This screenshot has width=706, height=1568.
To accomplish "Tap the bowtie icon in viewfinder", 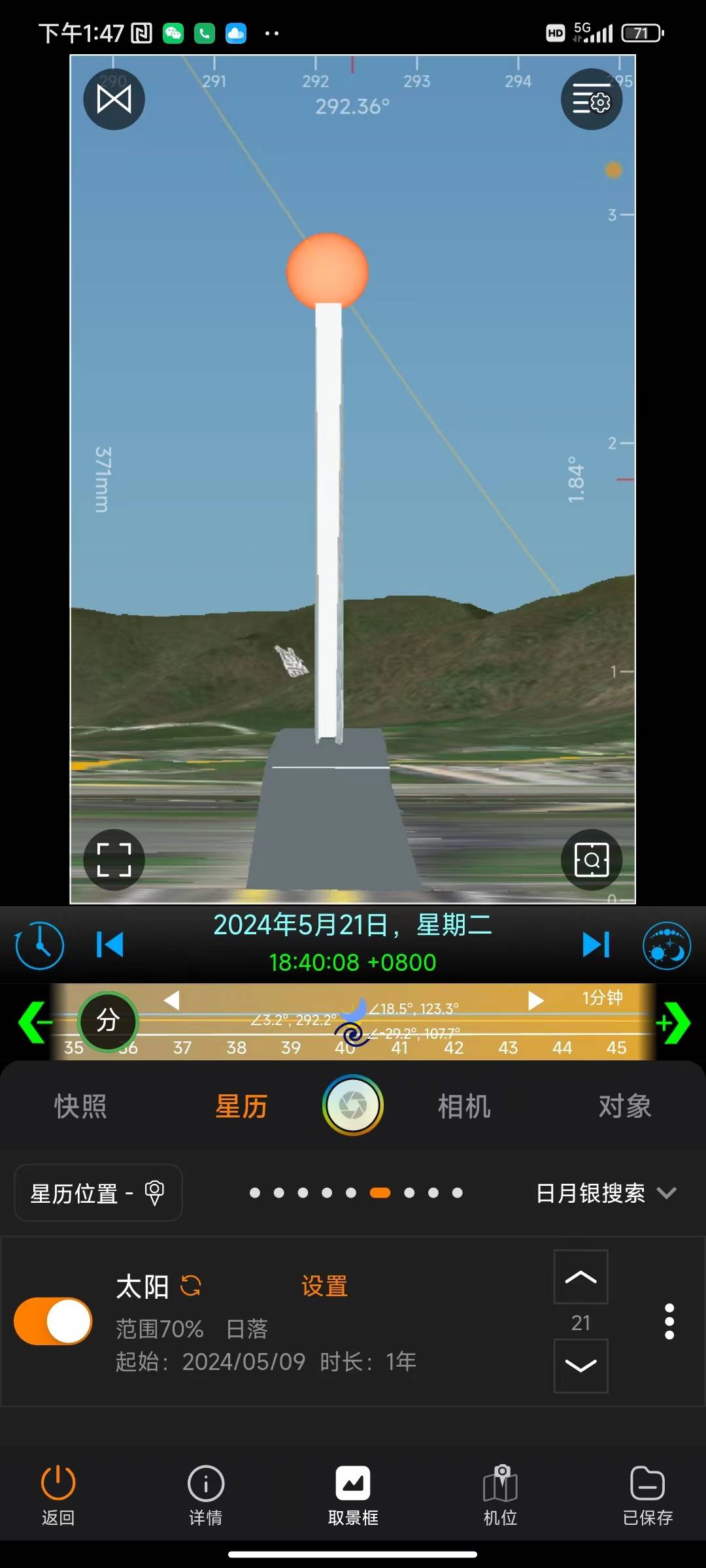I will (x=114, y=99).
